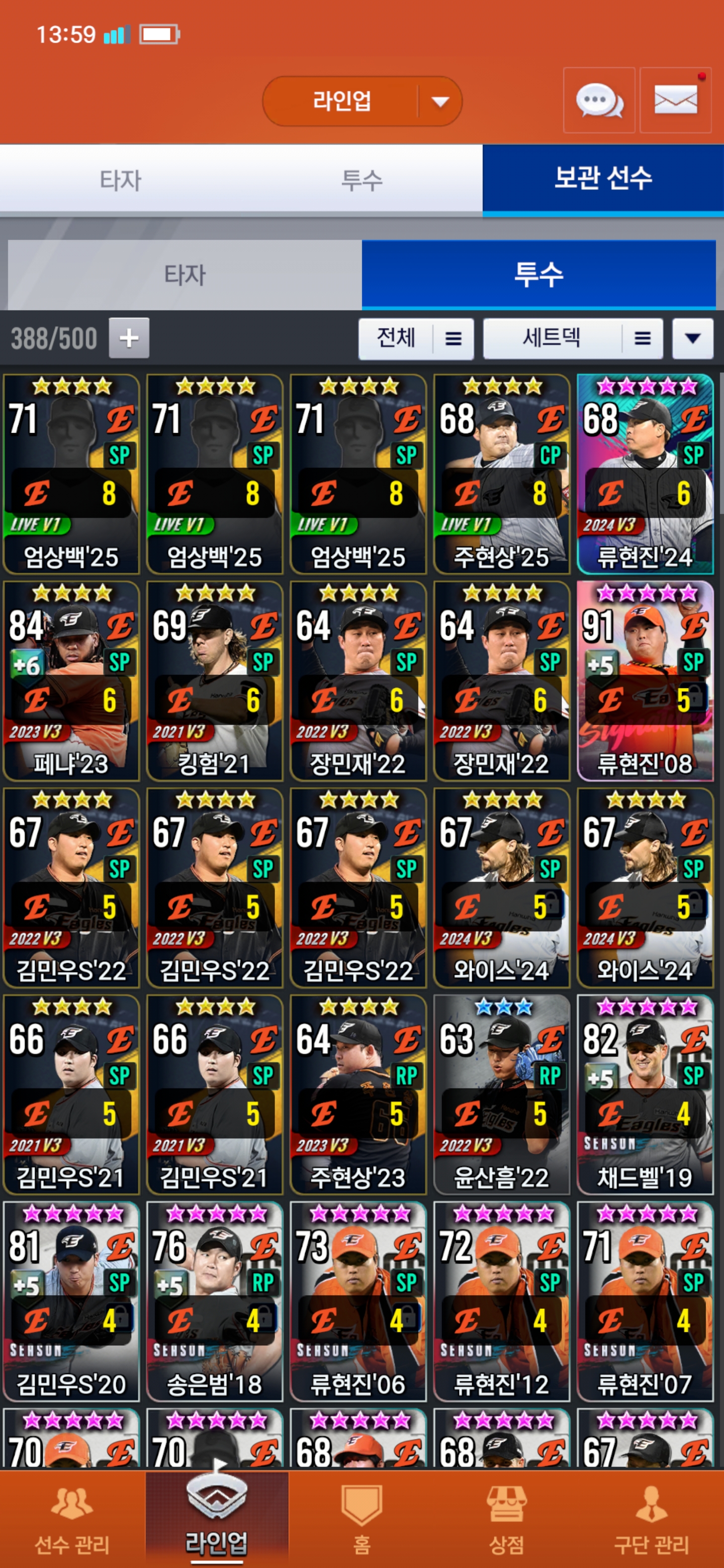View the 킹험'21 player card
Viewport: 724px width, 1568px height.
tap(214, 681)
